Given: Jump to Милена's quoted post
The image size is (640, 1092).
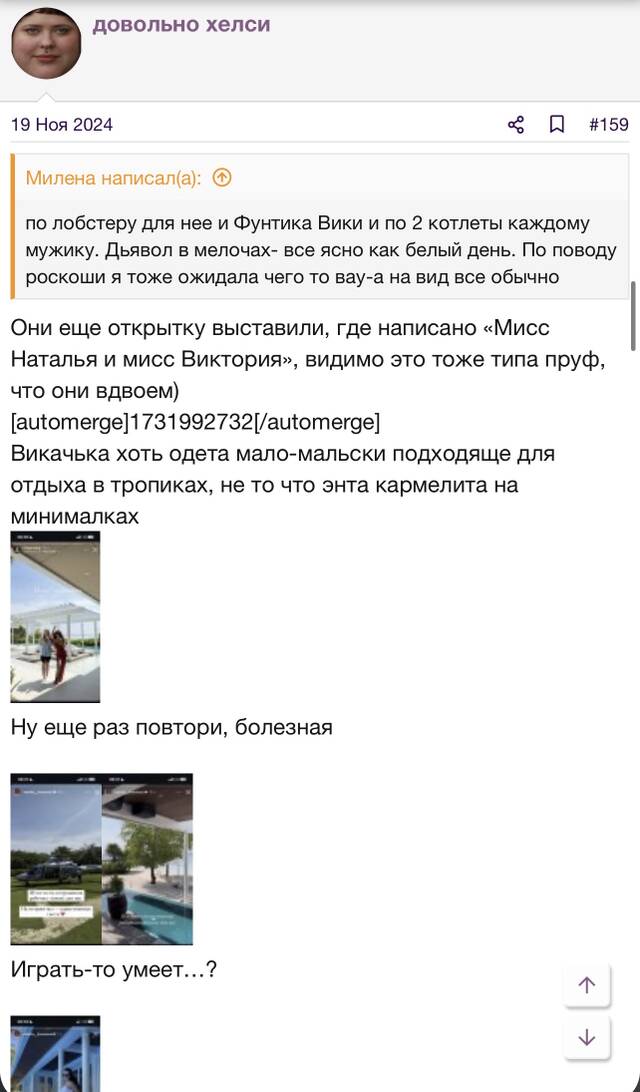Looking at the screenshot, I should click(x=221, y=178).
